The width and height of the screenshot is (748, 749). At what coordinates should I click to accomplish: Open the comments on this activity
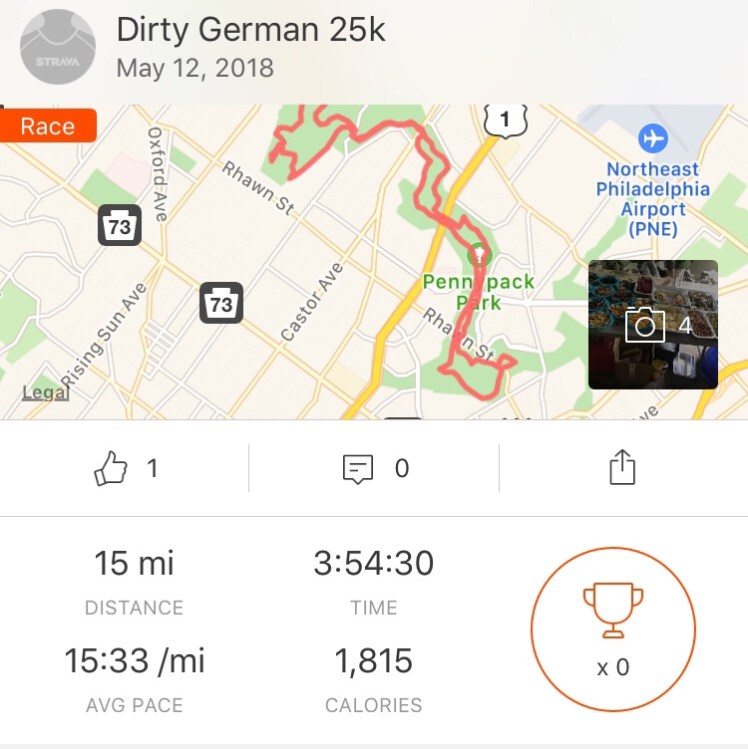click(358, 468)
